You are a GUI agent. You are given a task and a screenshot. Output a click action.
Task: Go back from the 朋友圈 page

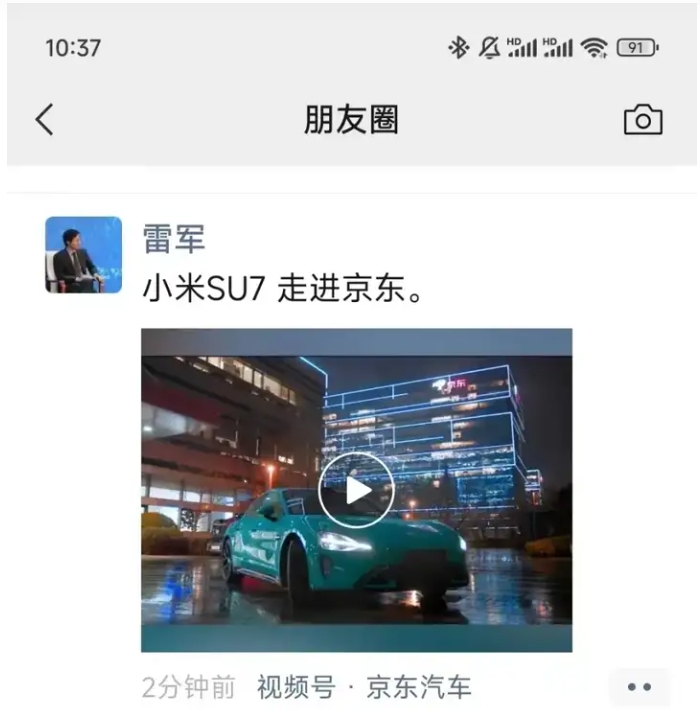[x=44, y=120]
